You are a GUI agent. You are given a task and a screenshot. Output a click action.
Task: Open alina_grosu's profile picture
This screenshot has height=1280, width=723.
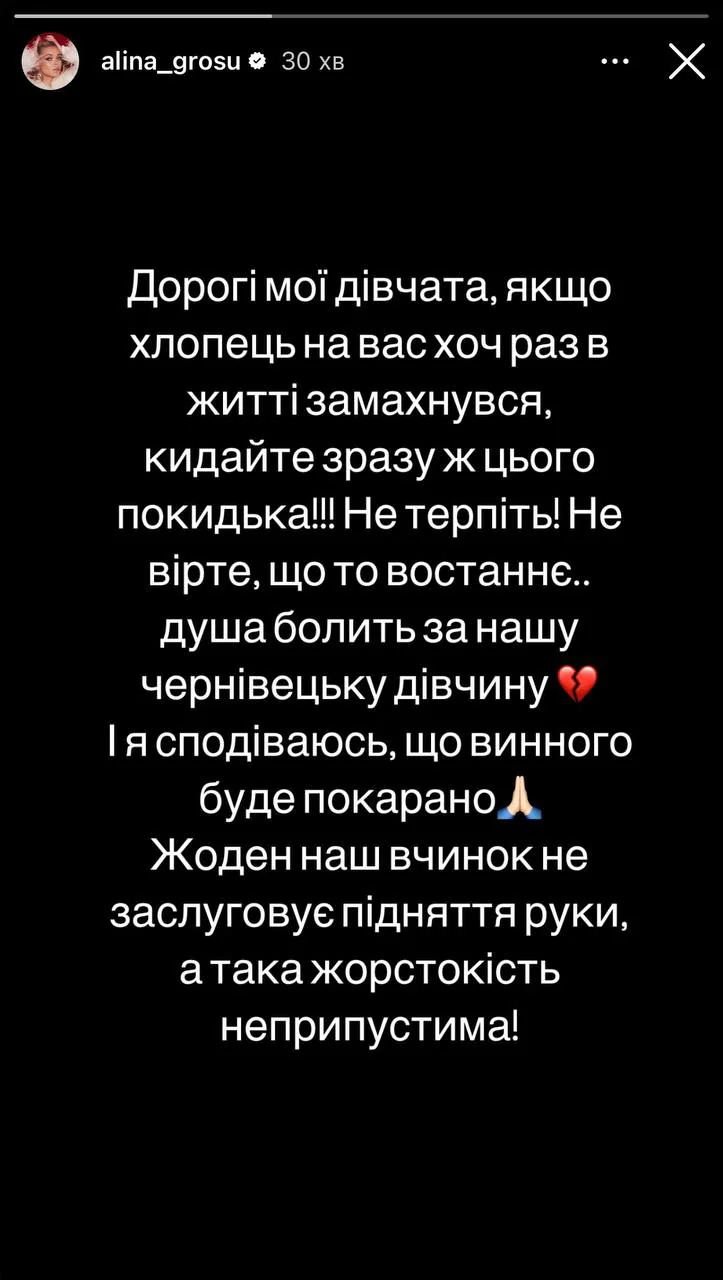tap(50, 61)
